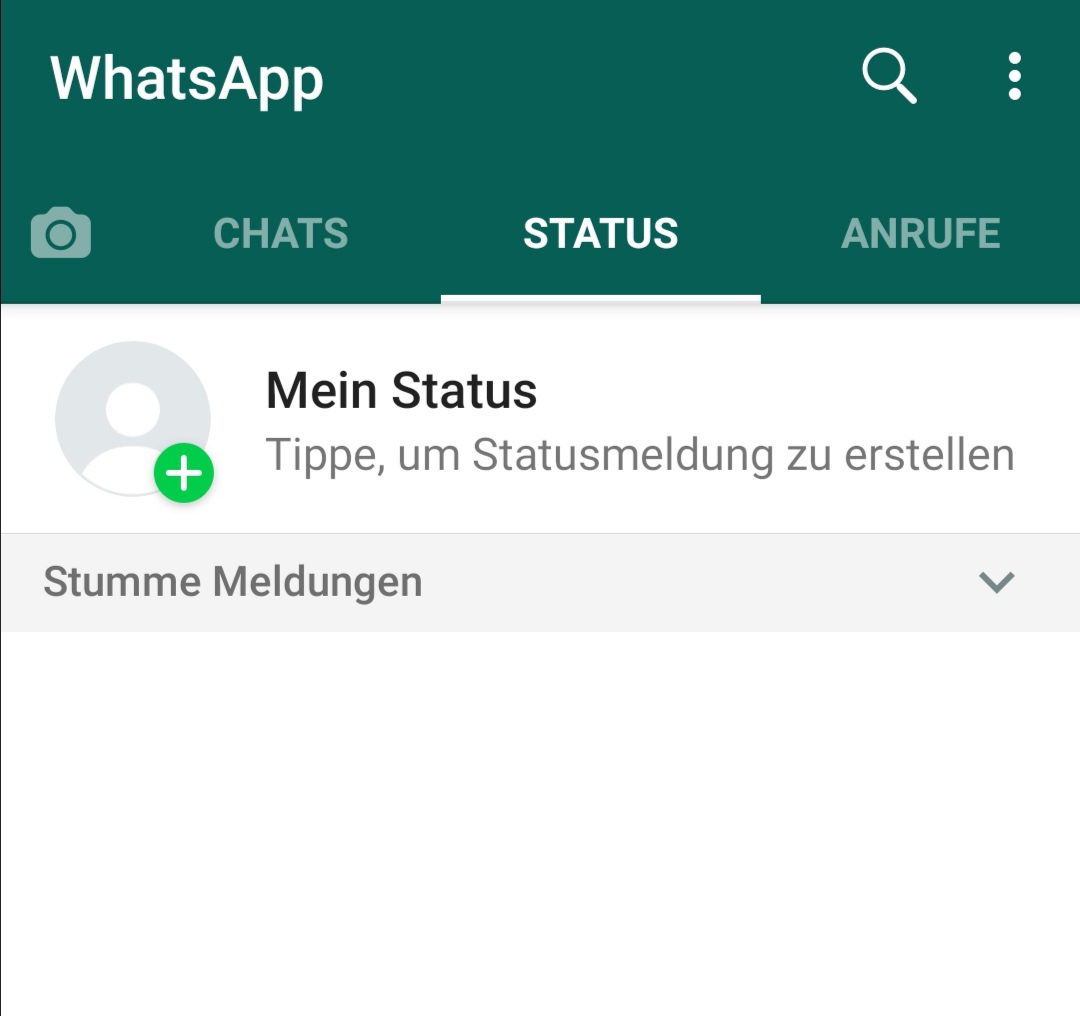This screenshot has height=1016, width=1080.
Task: Expand the Stumme Meldungen section
Action: point(996,582)
